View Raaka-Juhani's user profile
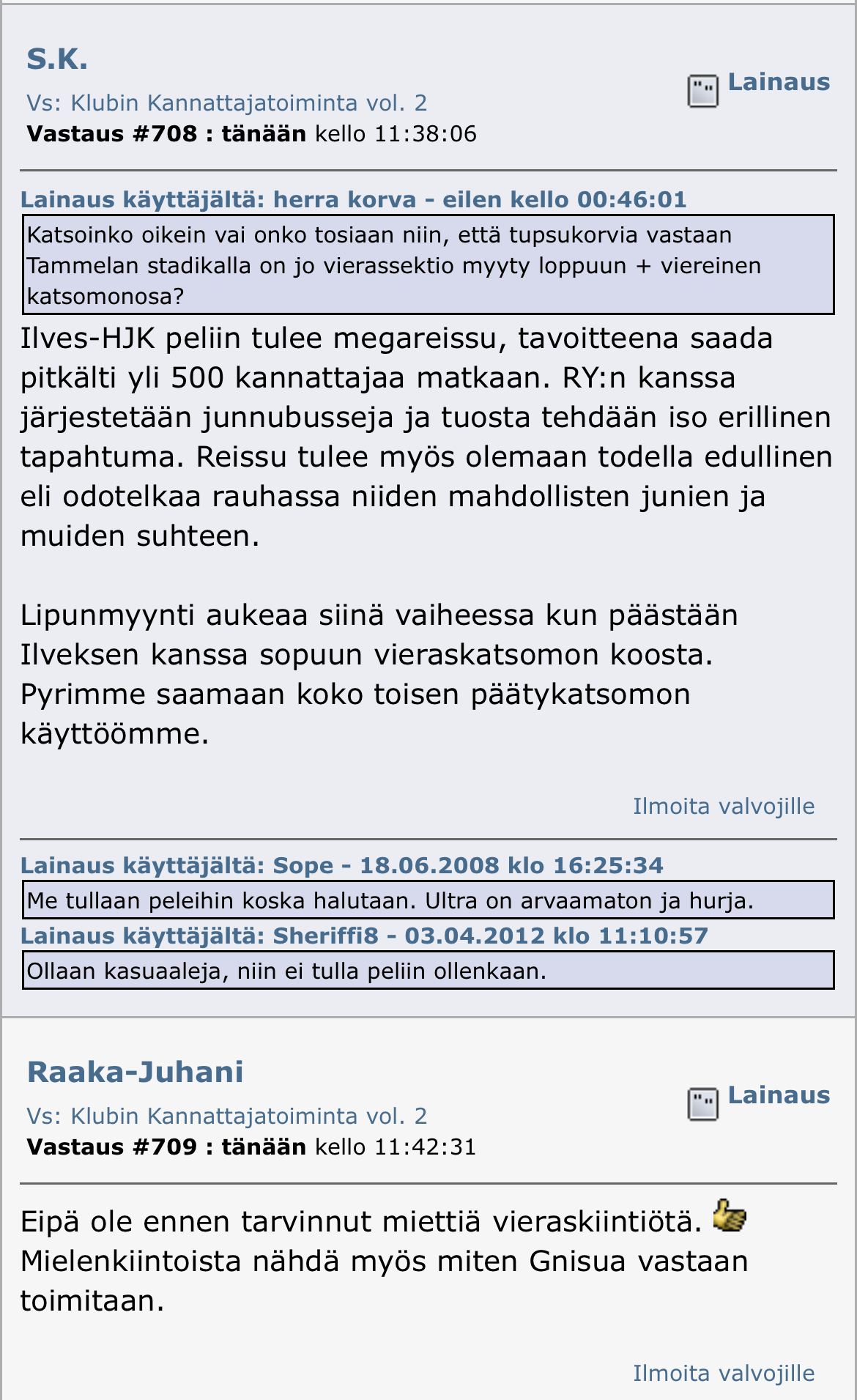 pos(135,1072)
